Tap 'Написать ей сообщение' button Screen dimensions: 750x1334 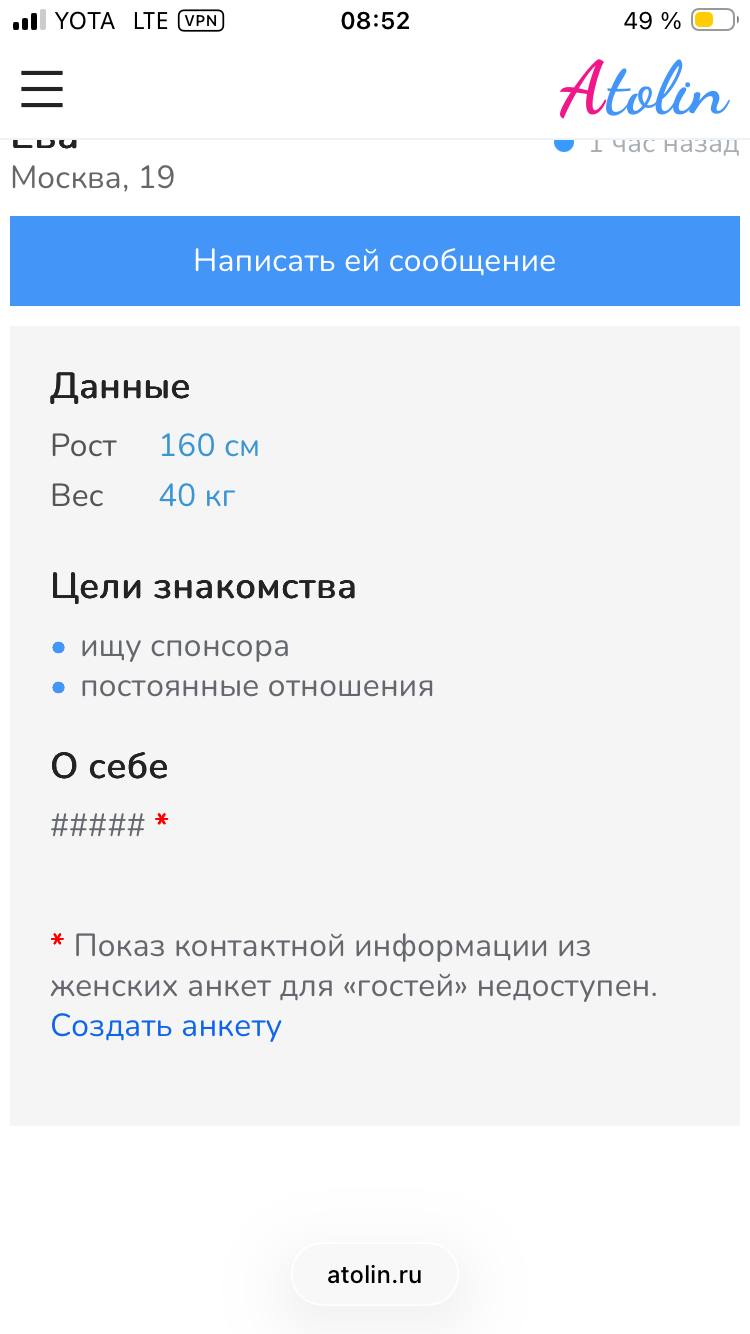coord(375,261)
